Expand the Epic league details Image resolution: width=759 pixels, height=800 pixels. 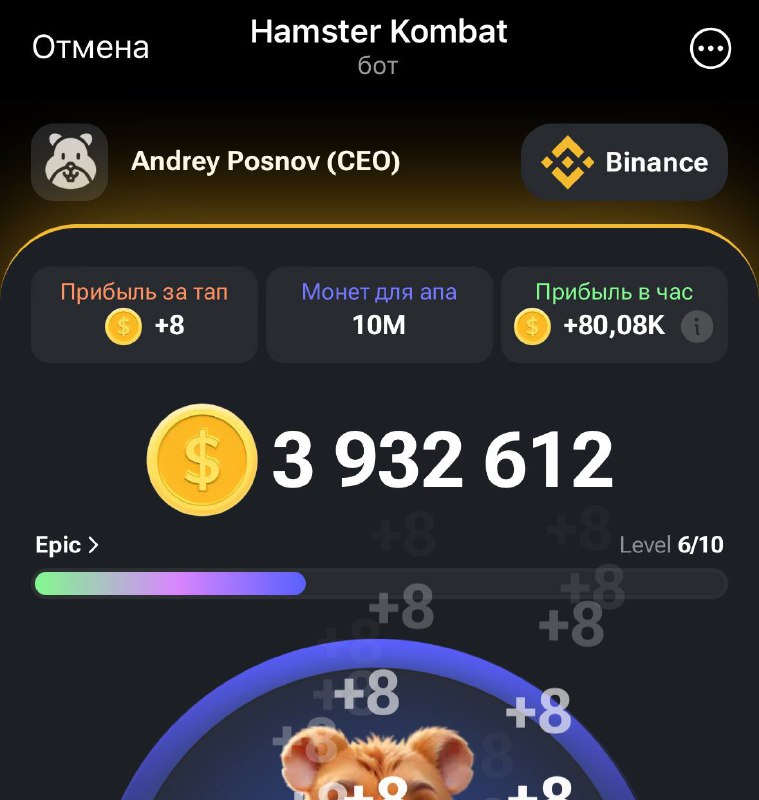coord(66,545)
